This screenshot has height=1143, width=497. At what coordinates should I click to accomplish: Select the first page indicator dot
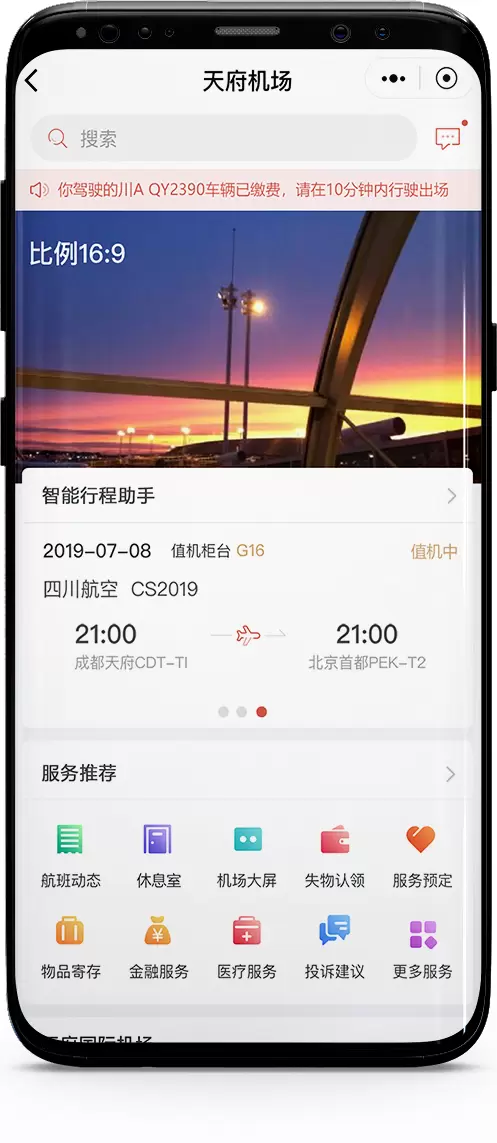coord(224,711)
